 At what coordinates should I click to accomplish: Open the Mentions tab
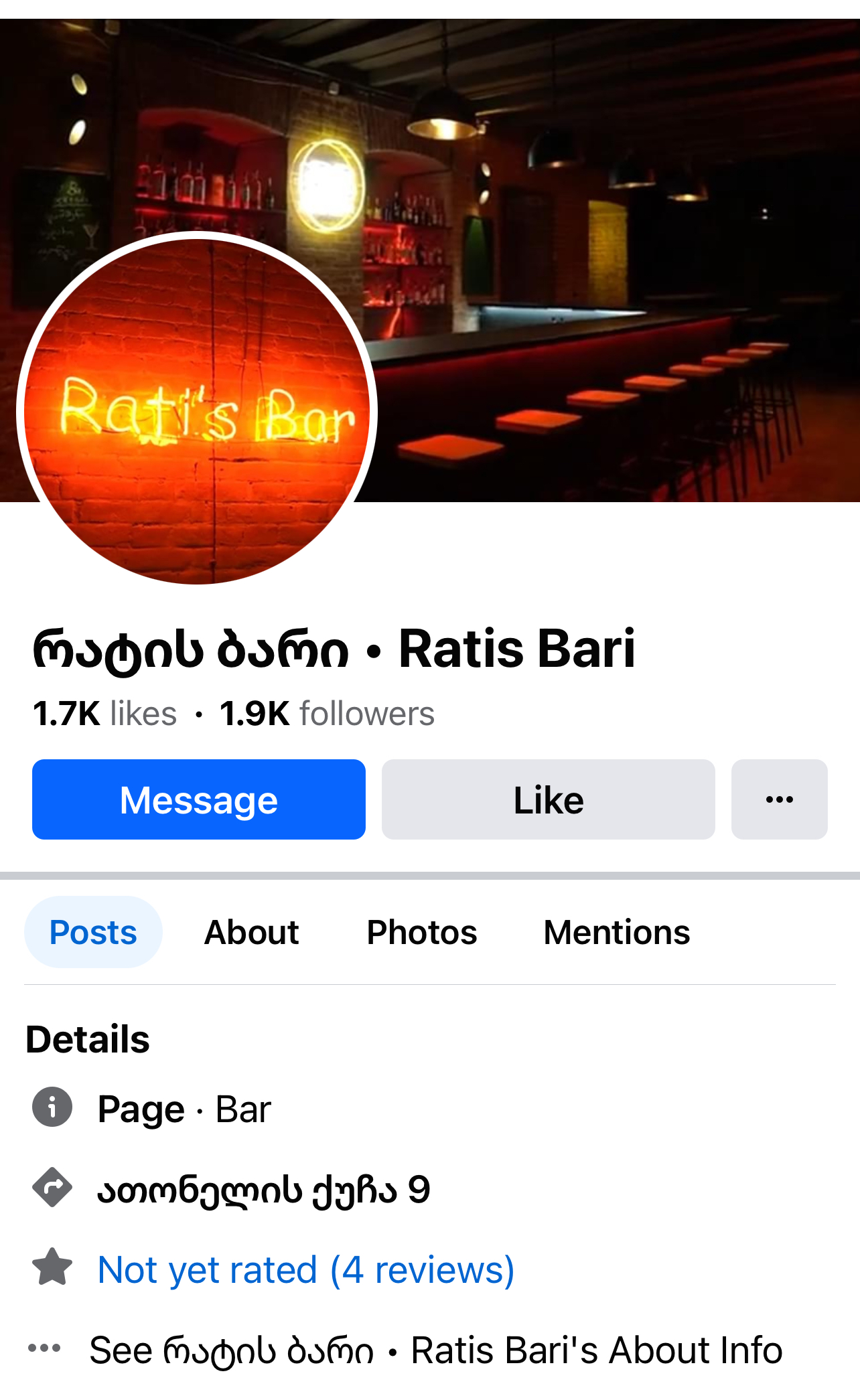tap(616, 932)
